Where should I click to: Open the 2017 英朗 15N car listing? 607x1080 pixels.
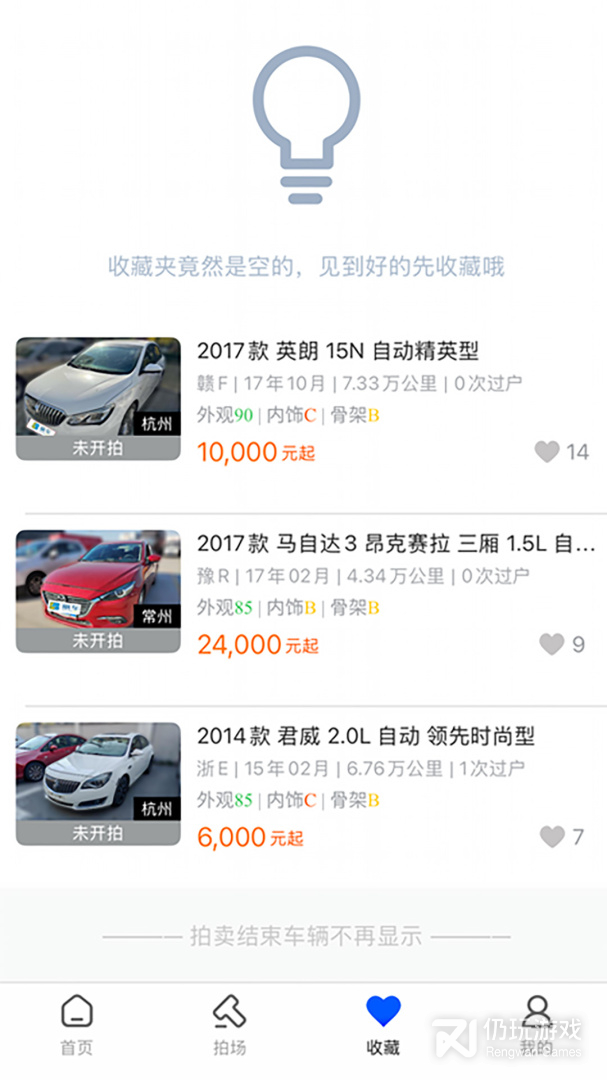pos(338,351)
